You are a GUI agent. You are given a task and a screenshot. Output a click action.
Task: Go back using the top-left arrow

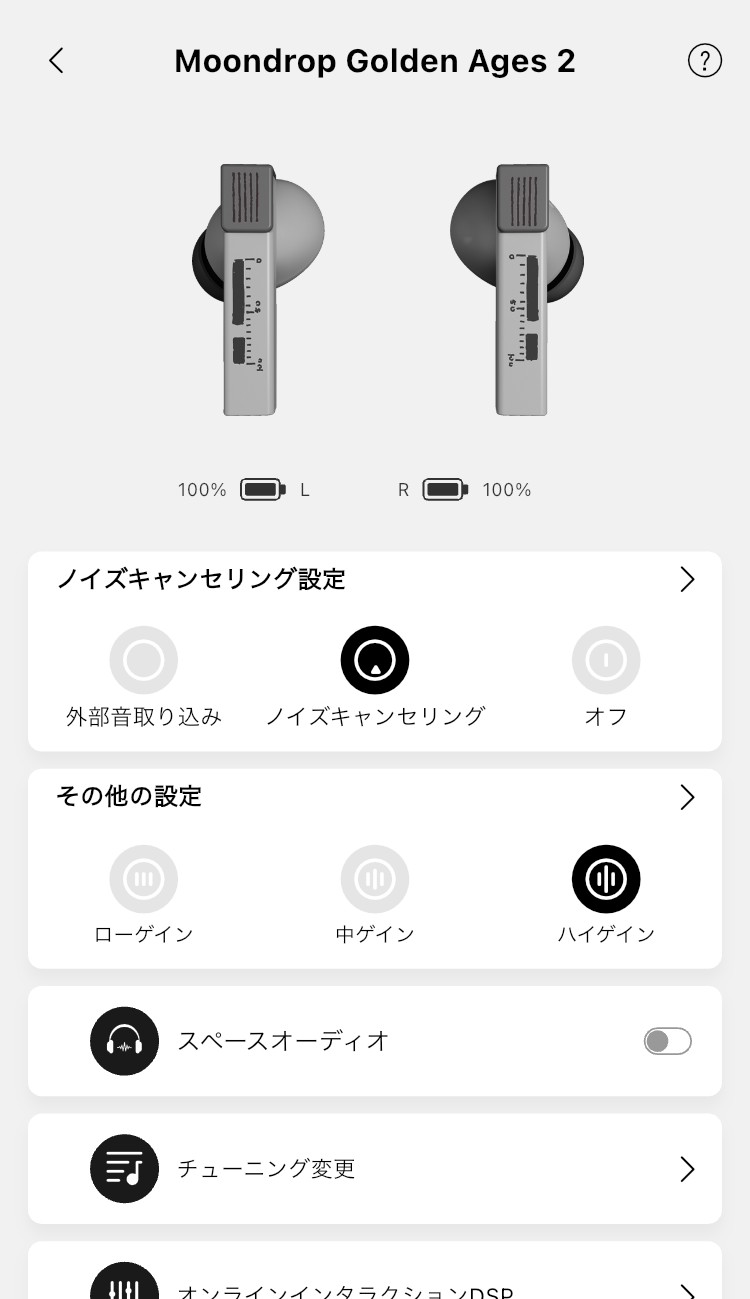pos(56,61)
